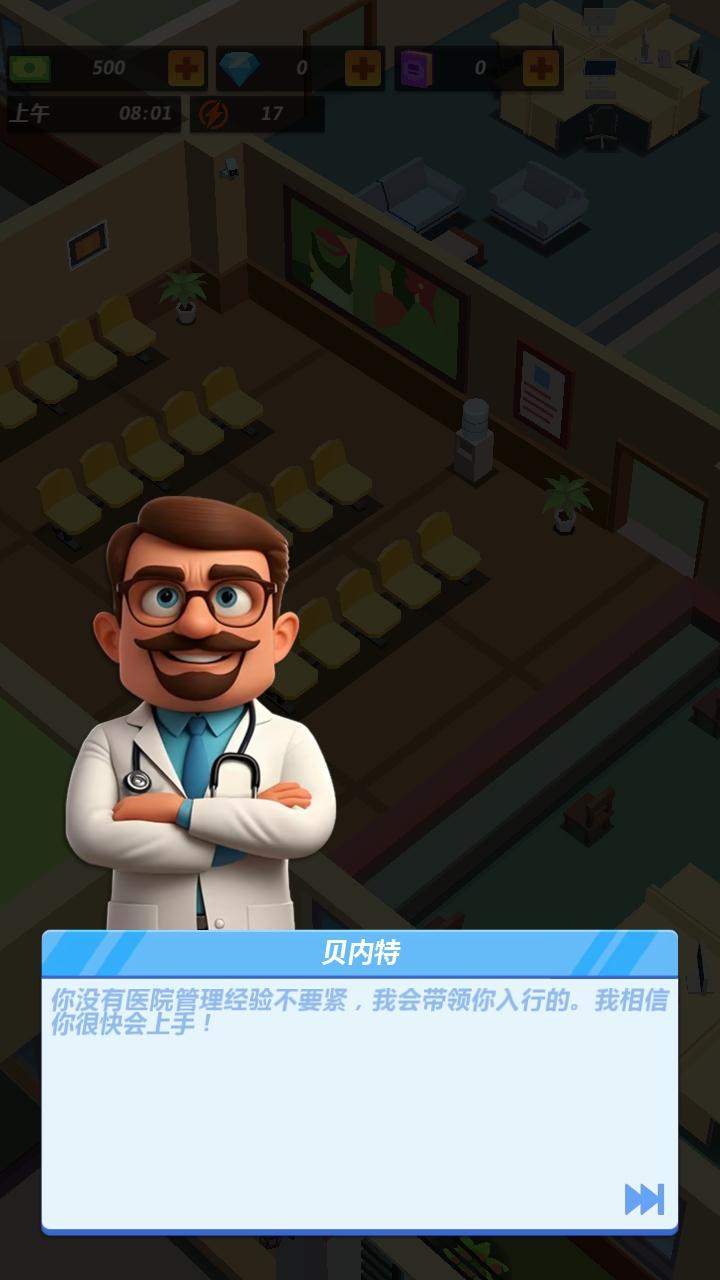Tap the dialogue box to continue

click(x=358, y=1100)
